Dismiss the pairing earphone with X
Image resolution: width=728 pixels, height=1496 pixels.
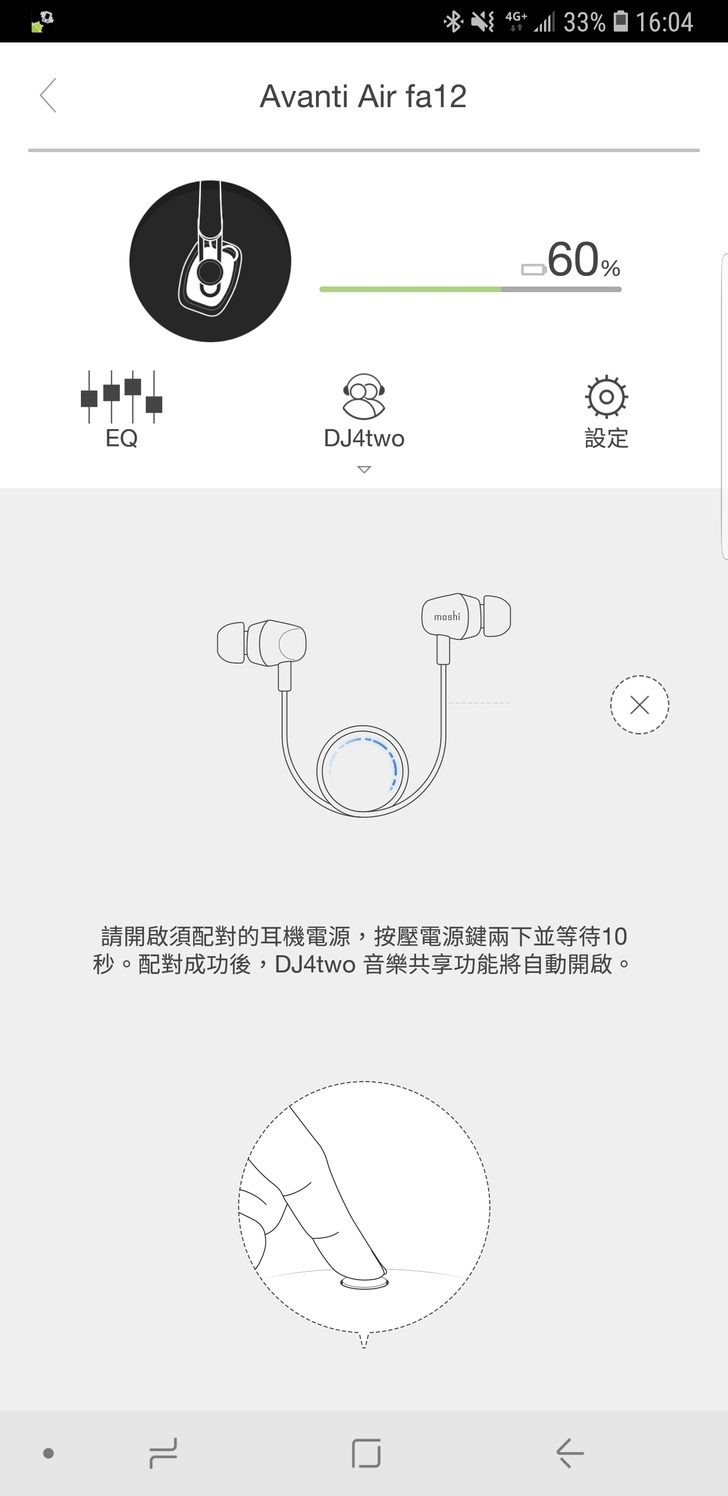639,705
